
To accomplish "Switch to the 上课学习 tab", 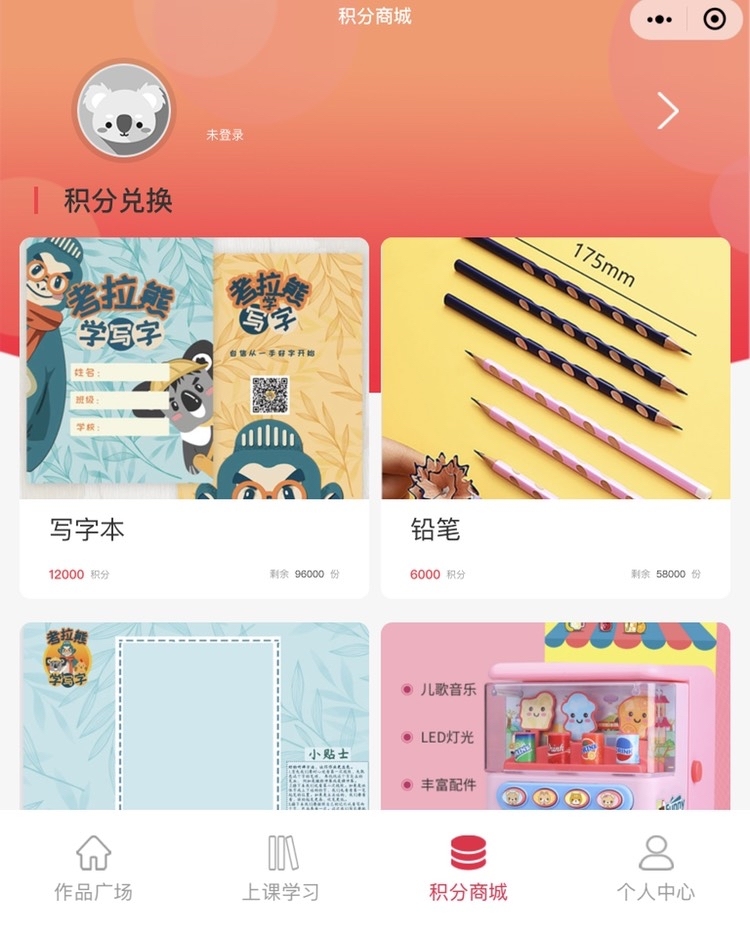I will [x=281, y=870].
